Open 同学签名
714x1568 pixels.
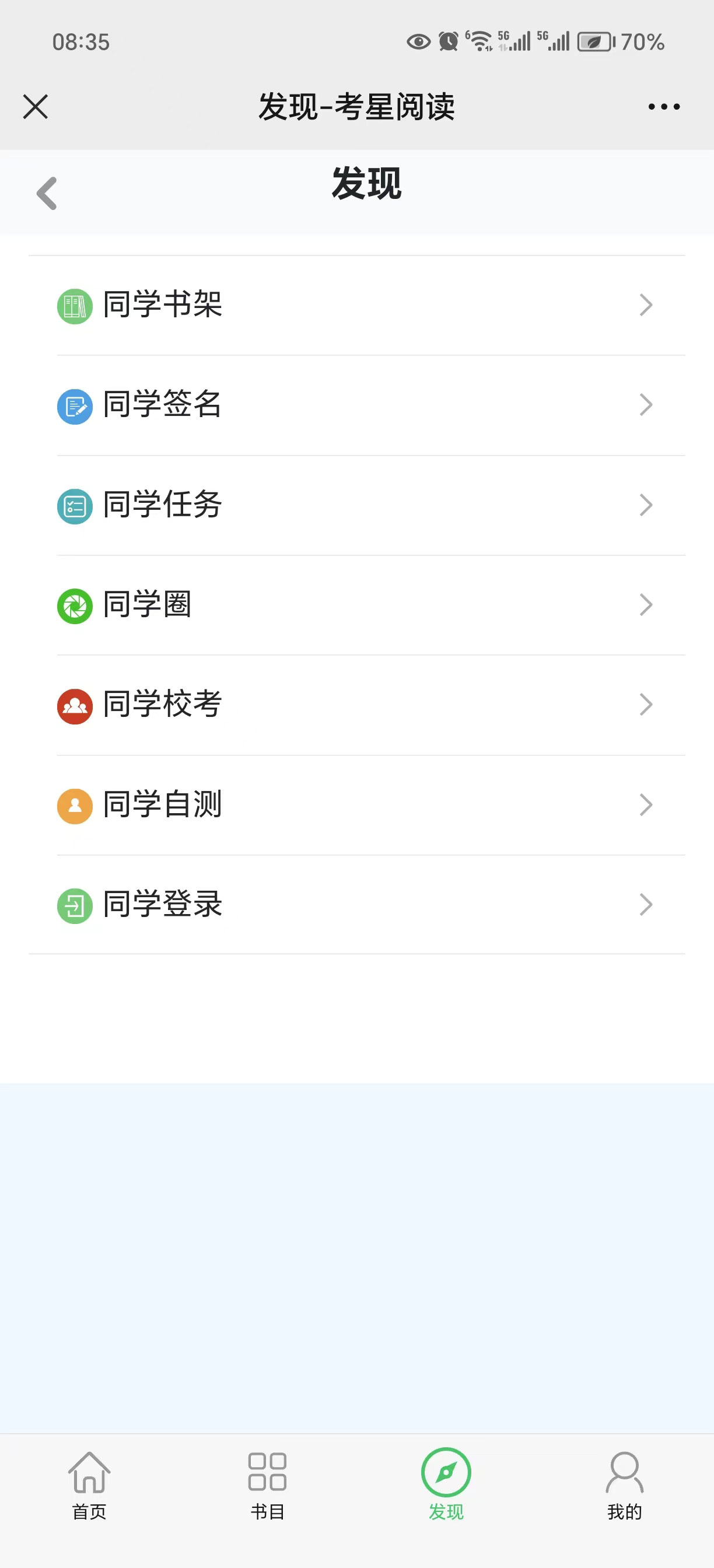[356, 405]
